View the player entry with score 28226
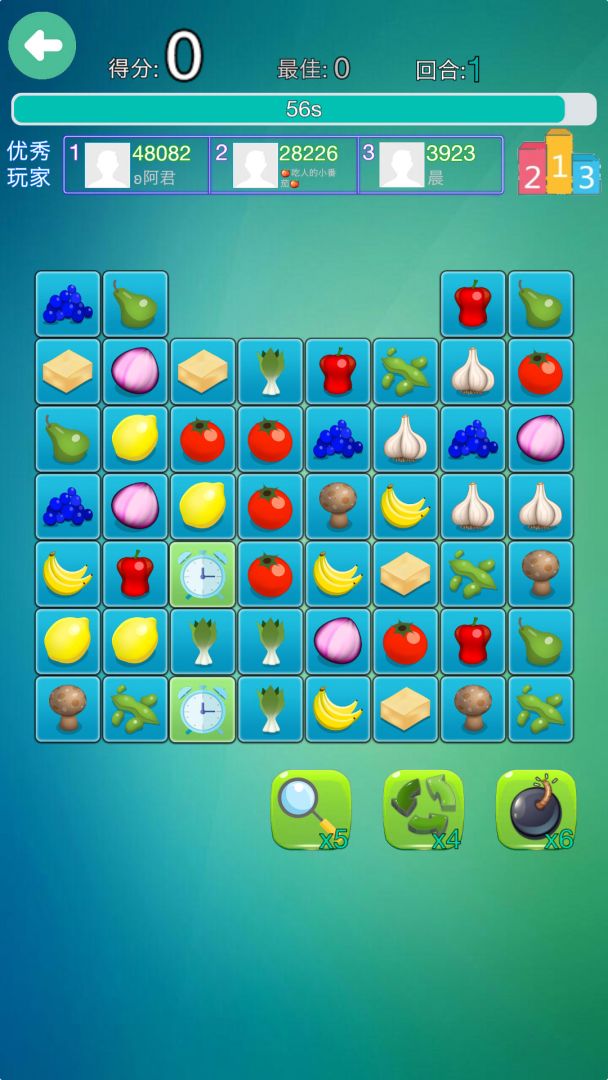 point(284,165)
